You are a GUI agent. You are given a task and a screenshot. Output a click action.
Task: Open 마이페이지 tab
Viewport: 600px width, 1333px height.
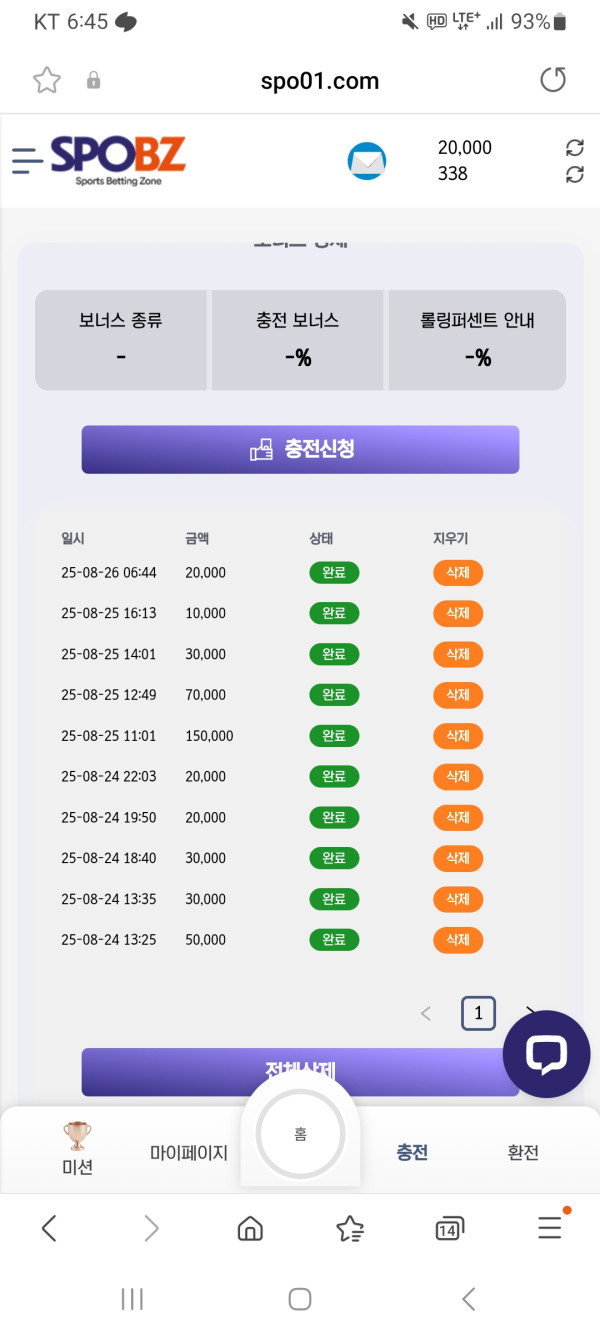[189, 1153]
